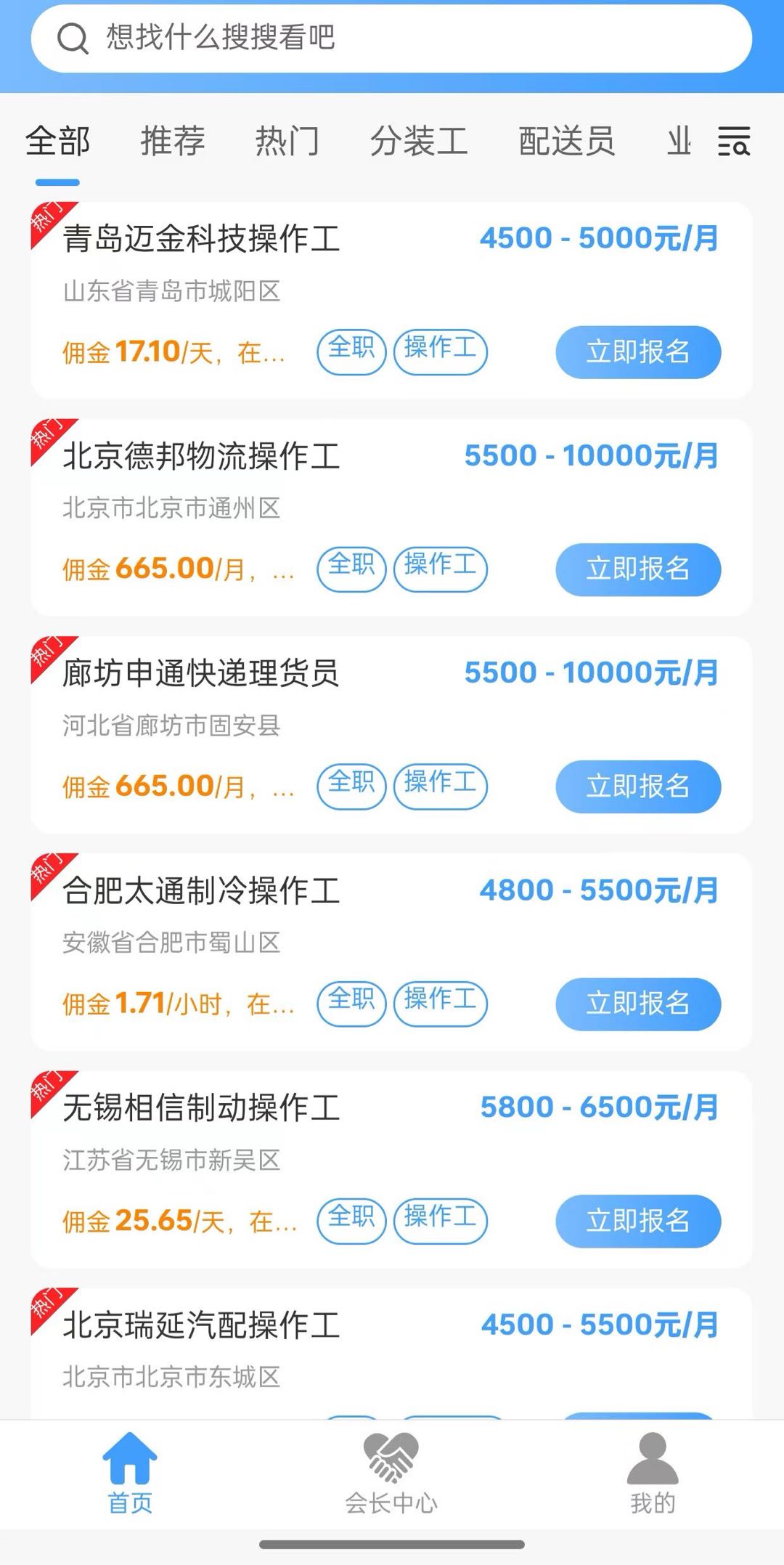This screenshot has height=1565, width=784.
Task: Tap the search box at the top
Action: [391, 38]
